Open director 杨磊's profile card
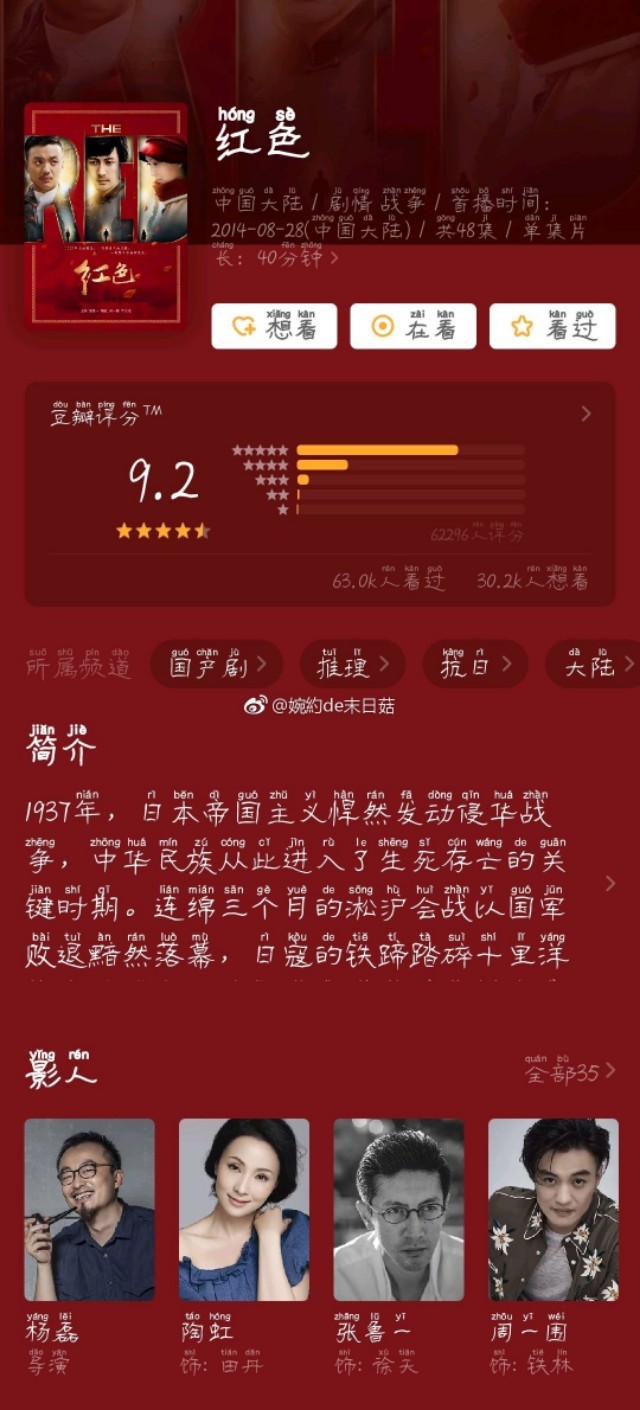 click(x=89, y=1209)
